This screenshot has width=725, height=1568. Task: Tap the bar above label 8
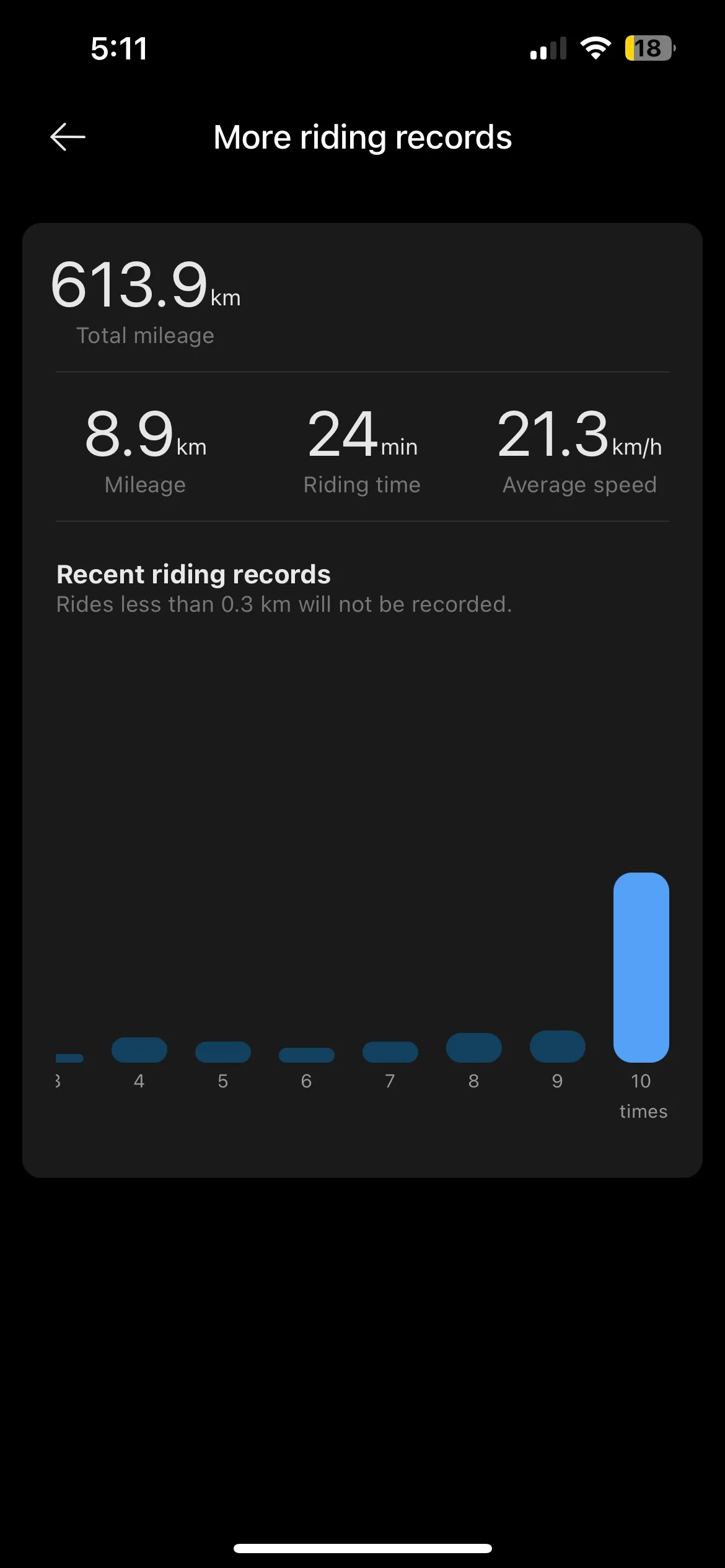[x=473, y=1047]
